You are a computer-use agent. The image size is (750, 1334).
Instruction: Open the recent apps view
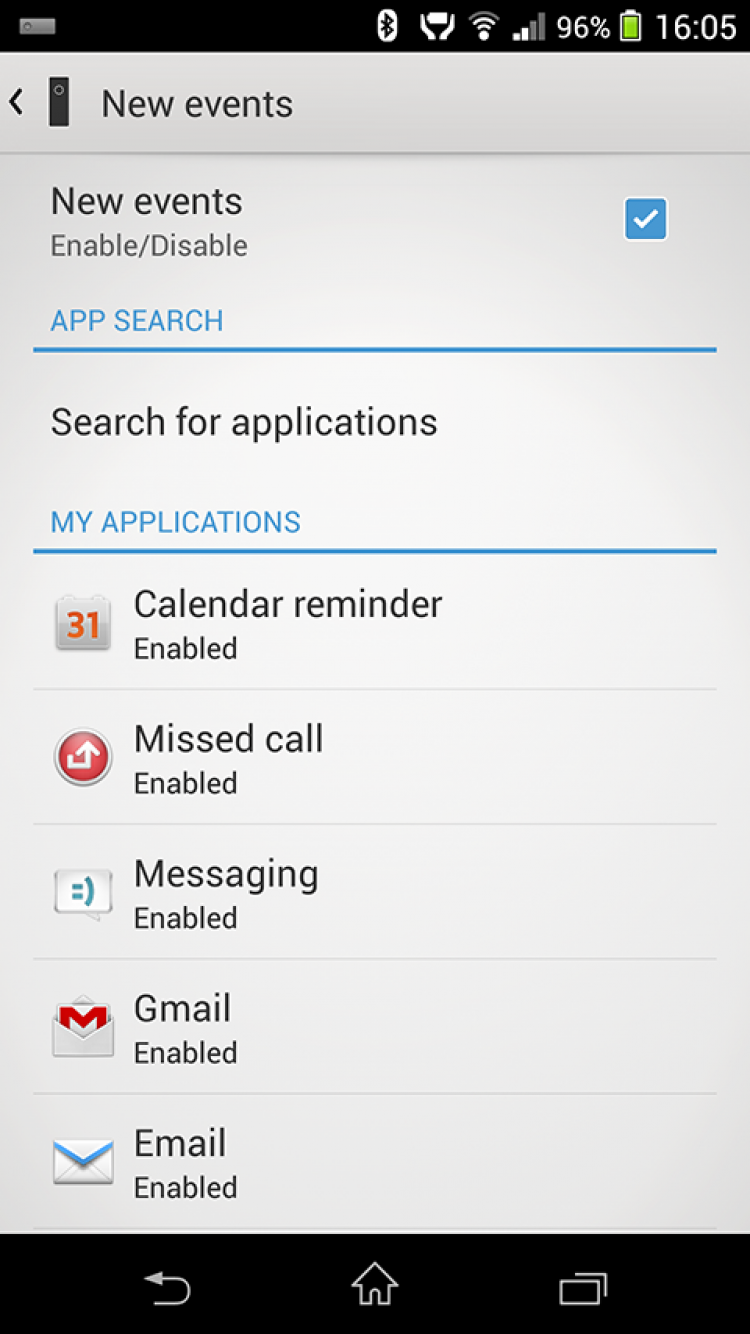pyautogui.click(x=583, y=1287)
